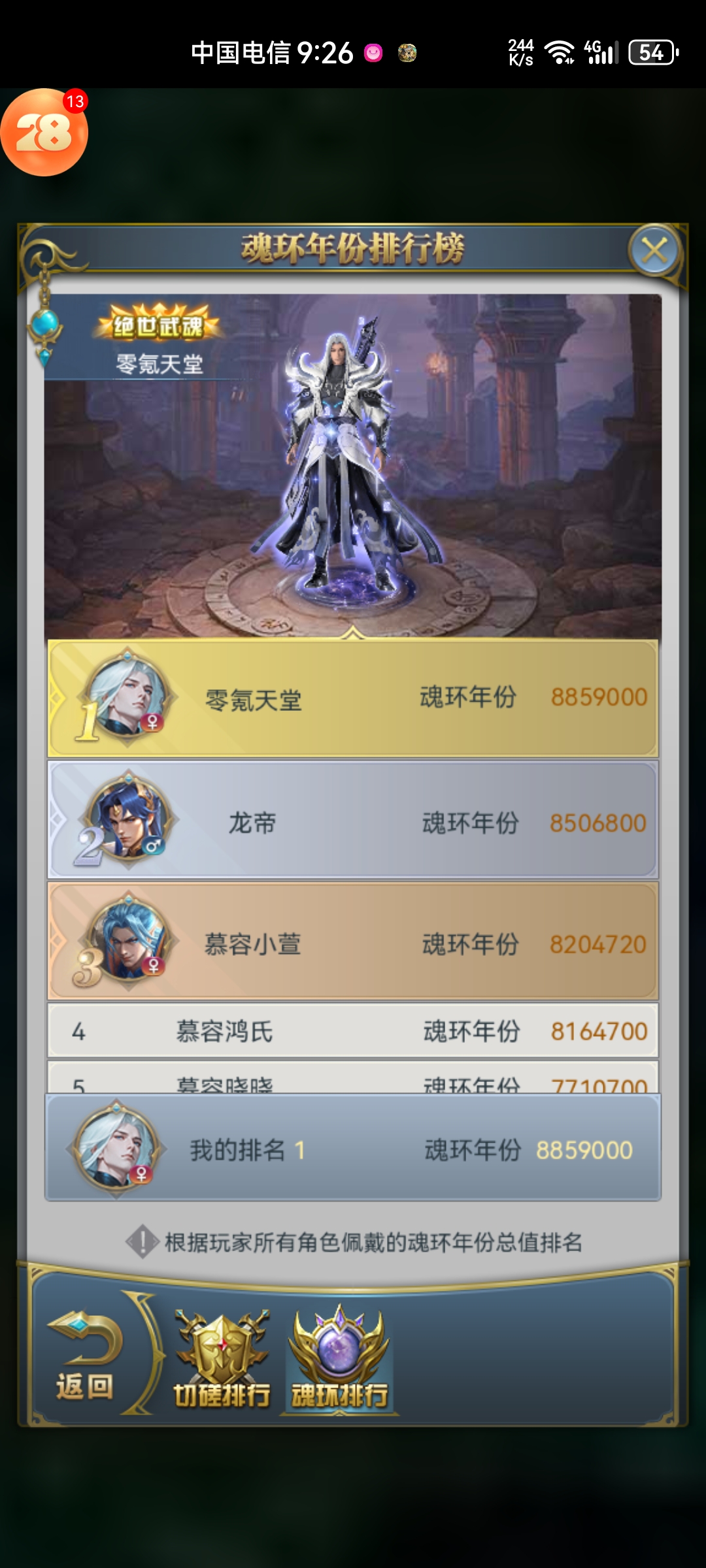Select rank 4 player 慕容鸿氏 row
The height and width of the screenshot is (1568, 706).
pos(353,1031)
